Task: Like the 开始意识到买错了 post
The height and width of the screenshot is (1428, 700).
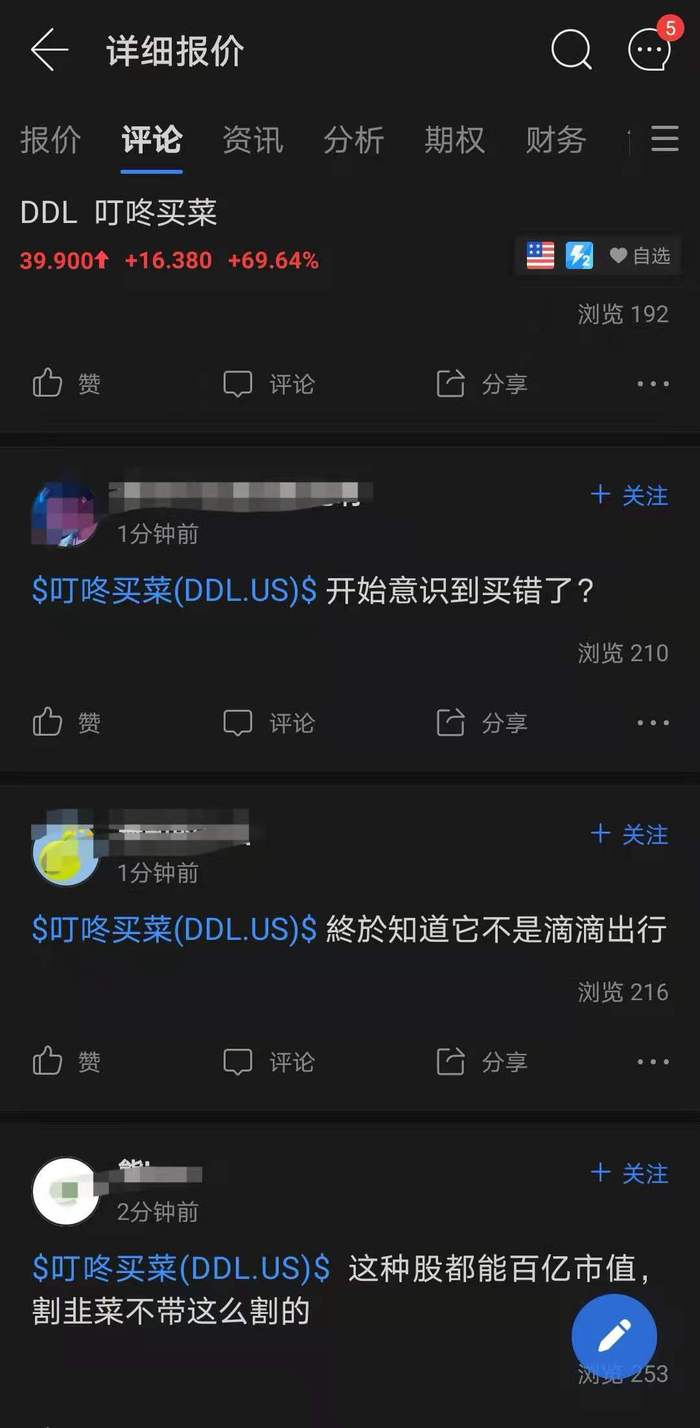Action: click(66, 722)
